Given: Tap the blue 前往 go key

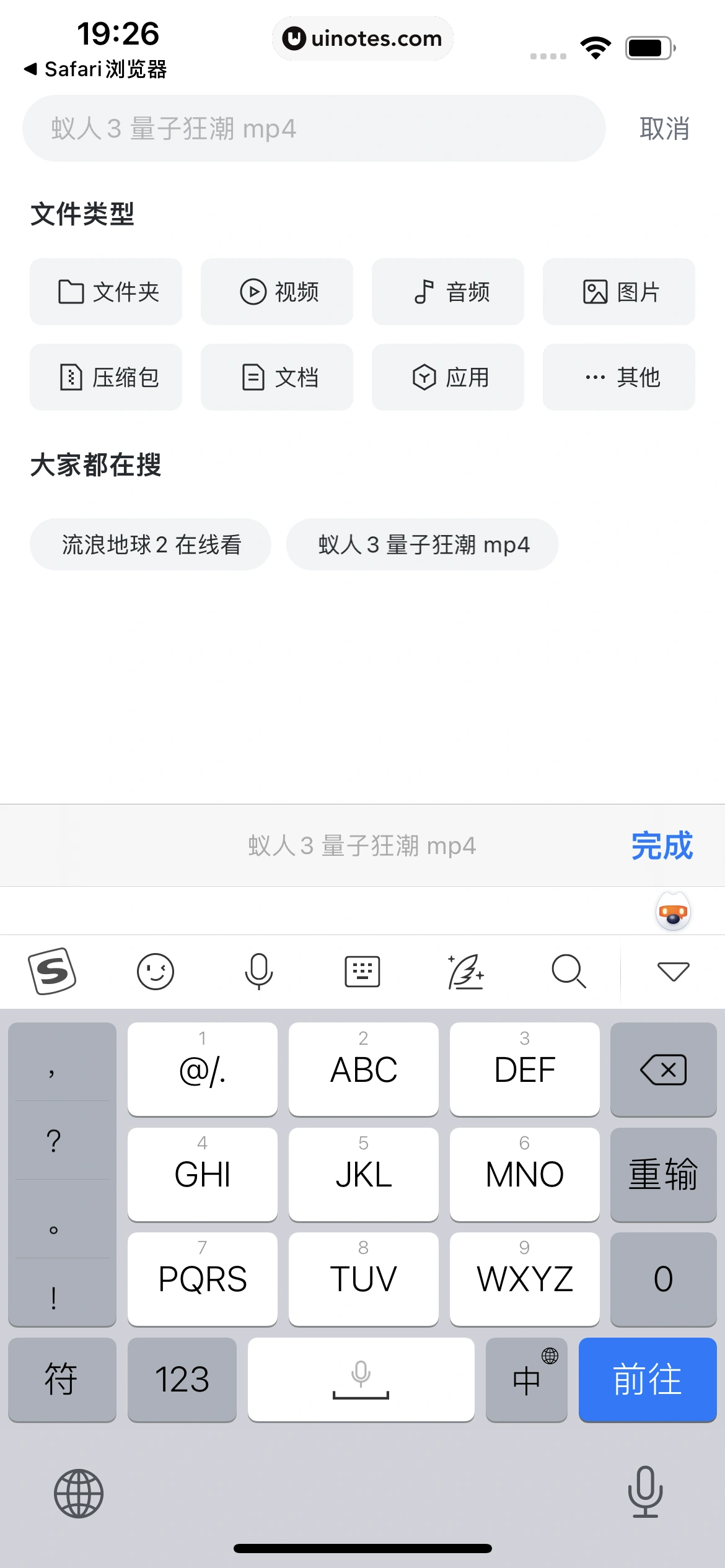Looking at the screenshot, I should coord(647,1380).
